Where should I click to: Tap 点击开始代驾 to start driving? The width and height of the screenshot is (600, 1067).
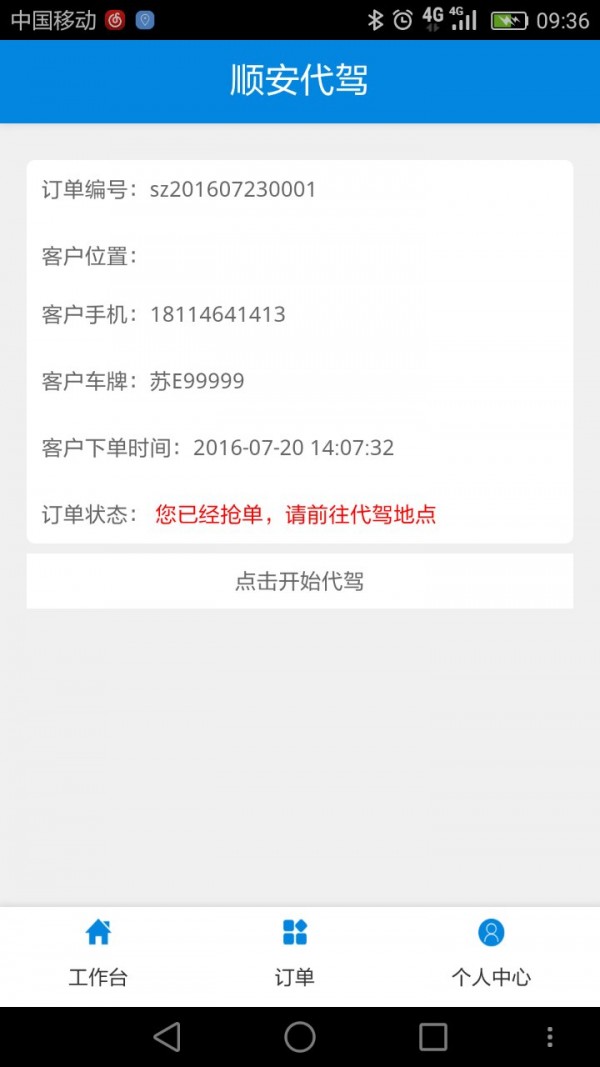point(299,581)
